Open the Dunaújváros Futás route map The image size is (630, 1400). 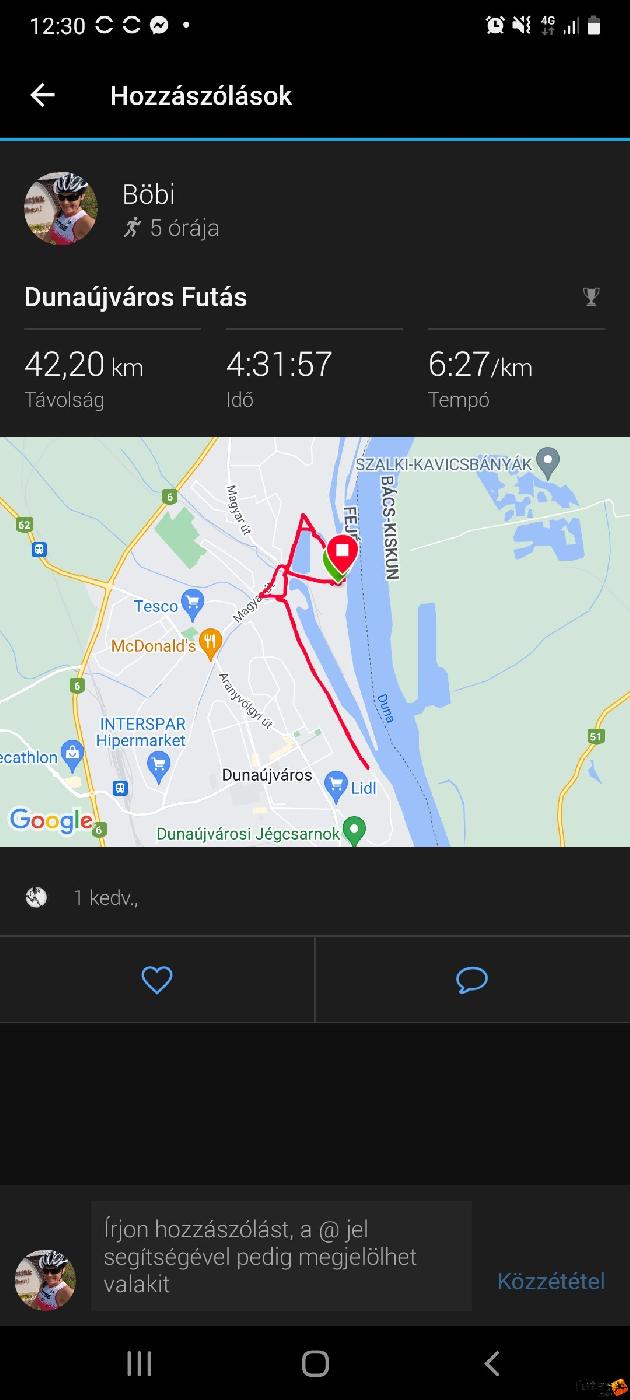coord(315,642)
